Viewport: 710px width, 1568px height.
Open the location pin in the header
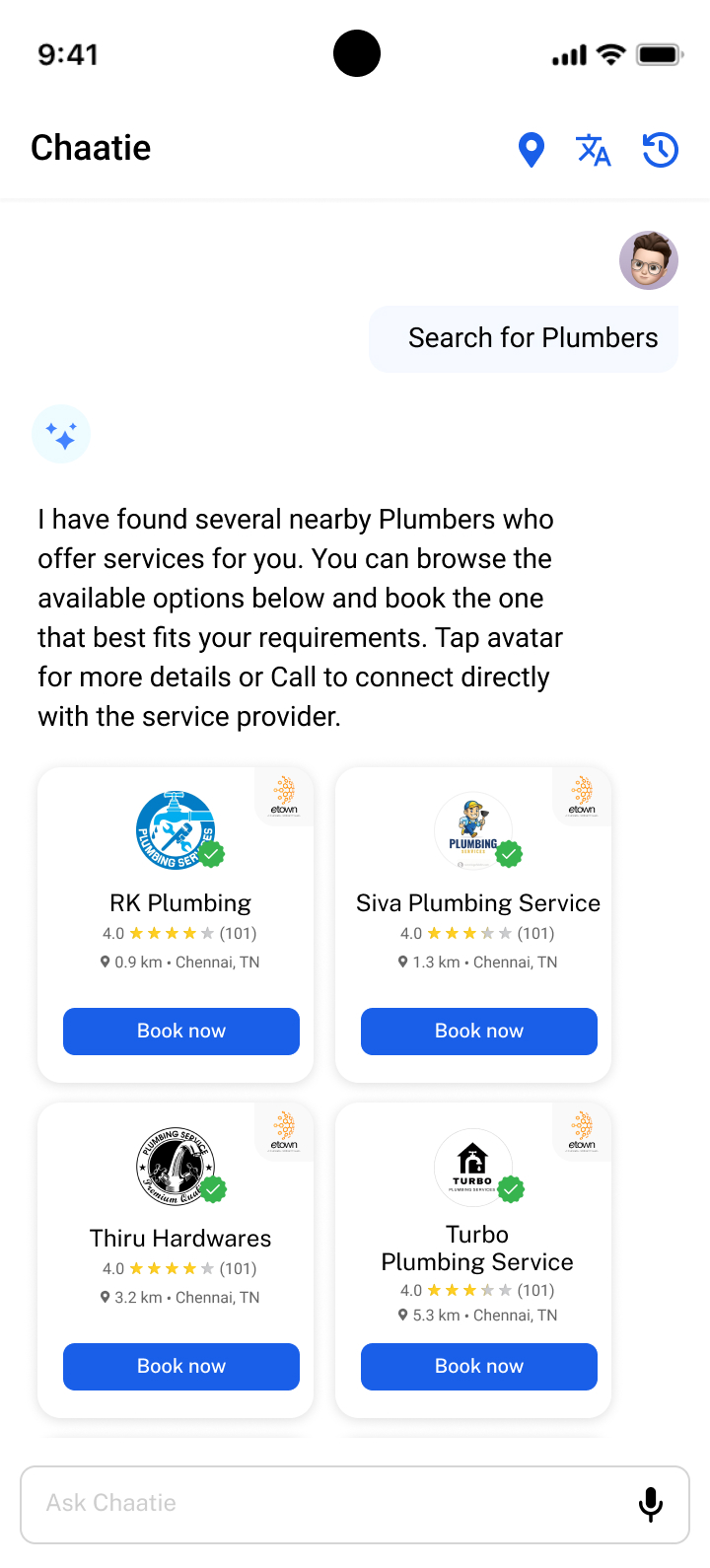tap(532, 150)
